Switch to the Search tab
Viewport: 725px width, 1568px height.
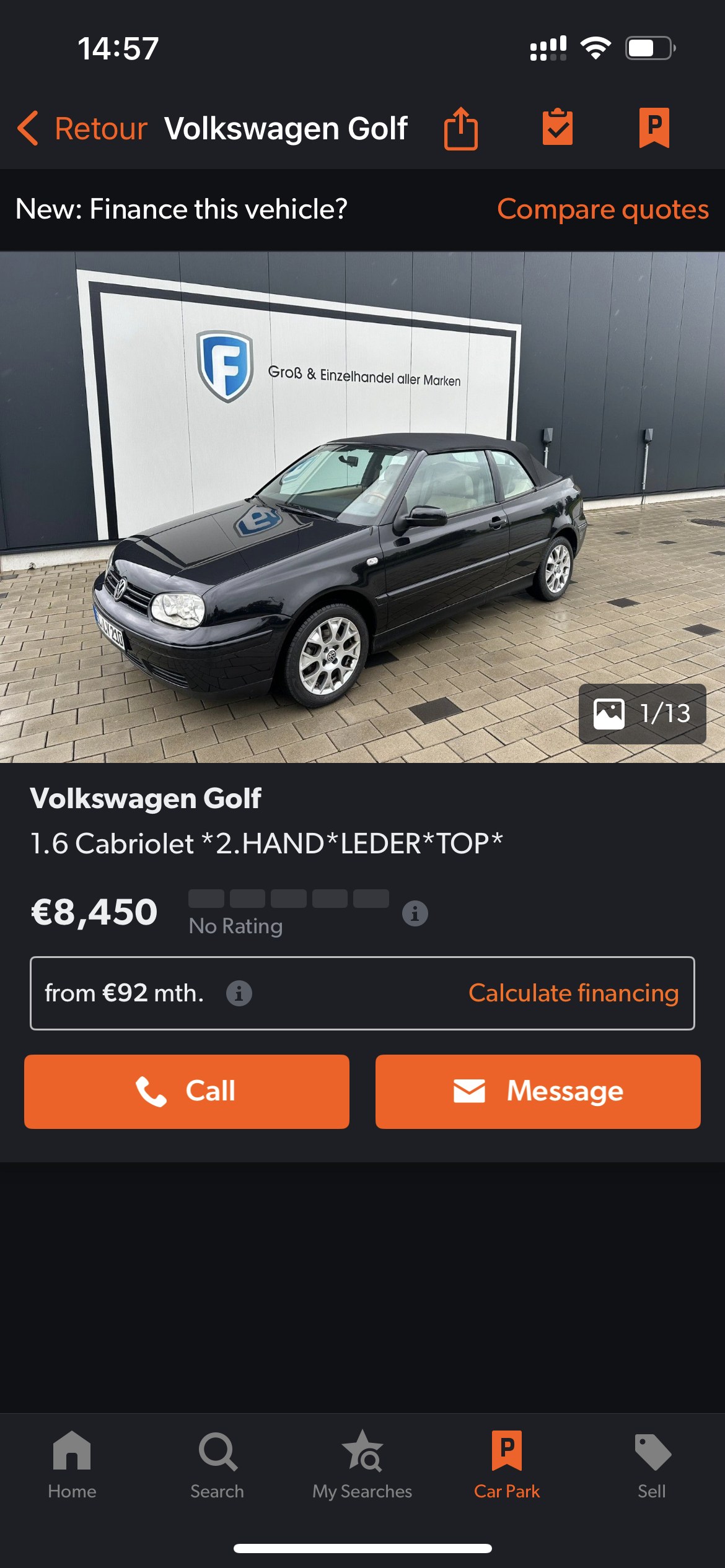(x=217, y=1465)
